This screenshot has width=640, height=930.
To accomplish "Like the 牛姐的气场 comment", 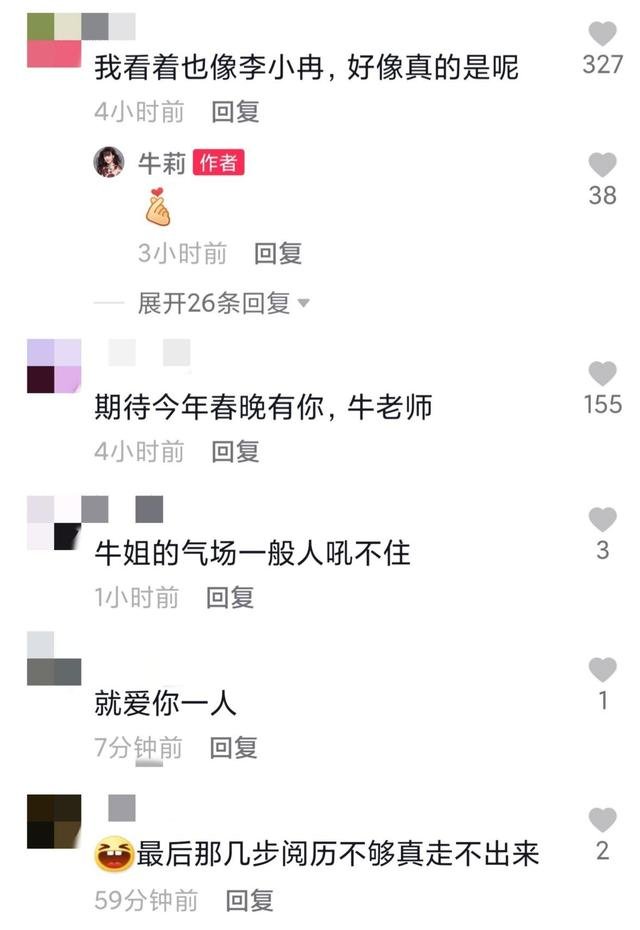I will 602,520.
